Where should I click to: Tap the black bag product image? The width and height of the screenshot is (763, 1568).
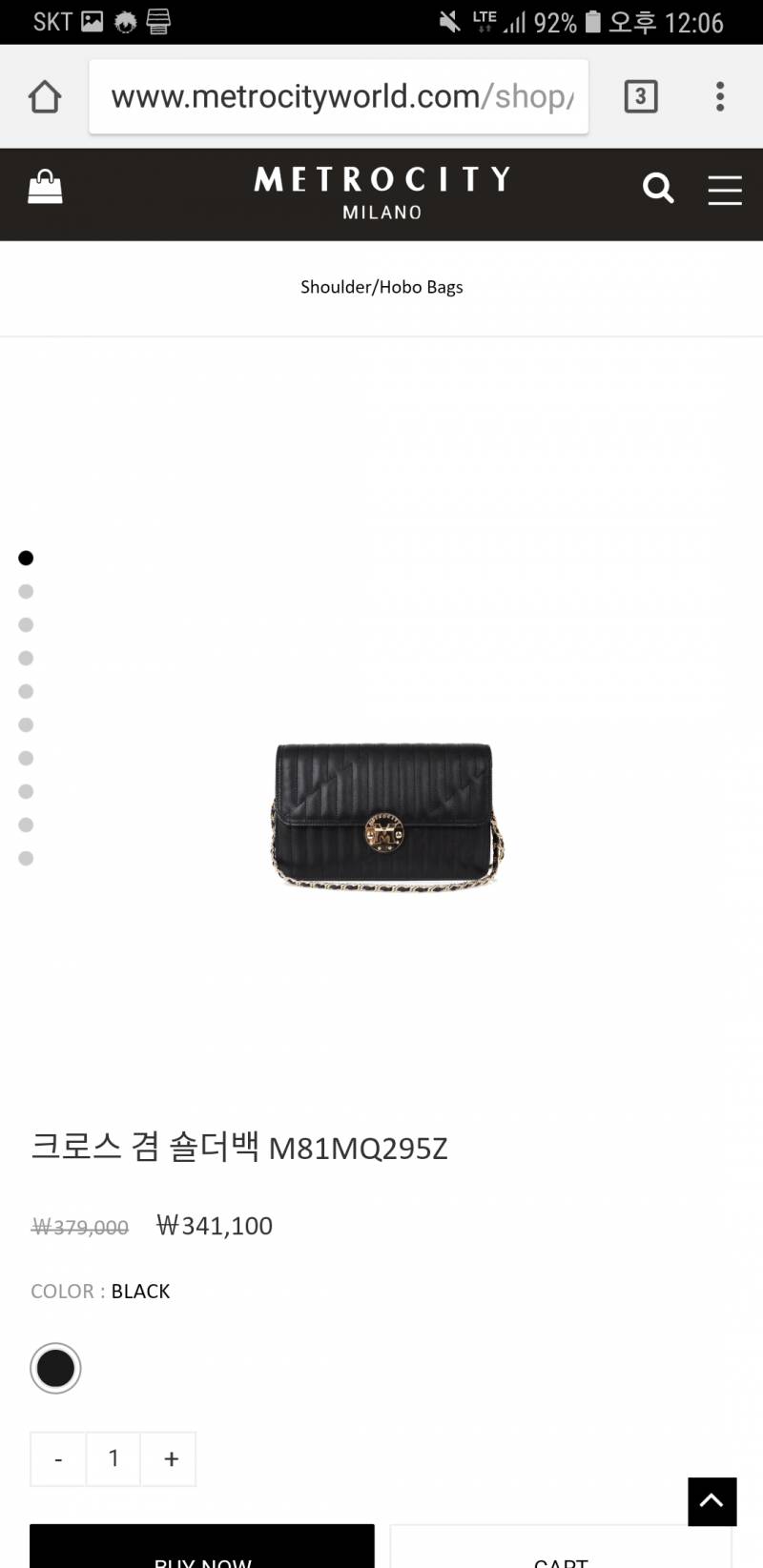[386, 817]
